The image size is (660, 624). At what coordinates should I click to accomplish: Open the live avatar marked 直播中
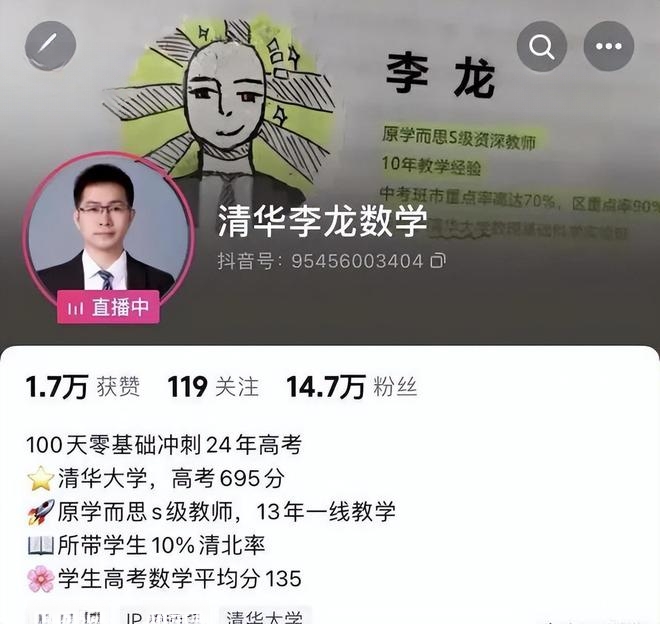(108, 237)
